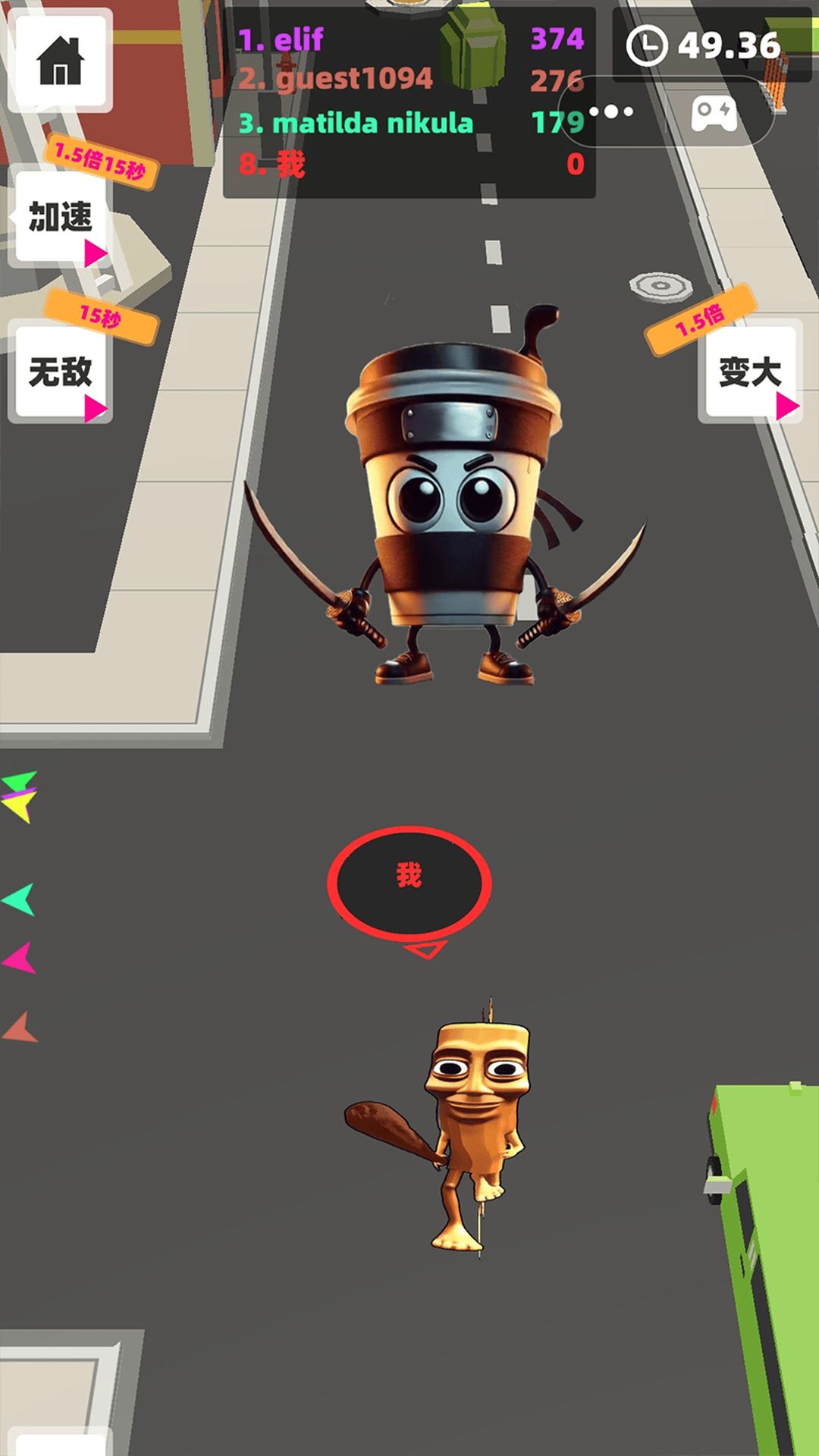Return to the game's home screen
The height and width of the screenshot is (1456, 819).
61,61
